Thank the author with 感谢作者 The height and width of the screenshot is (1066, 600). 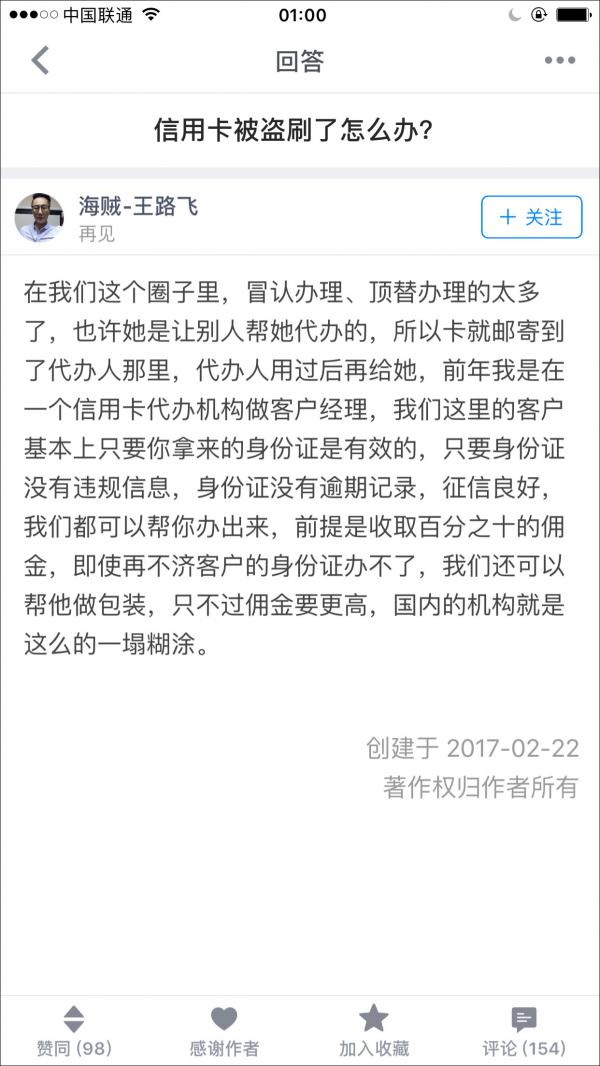click(224, 1031)
